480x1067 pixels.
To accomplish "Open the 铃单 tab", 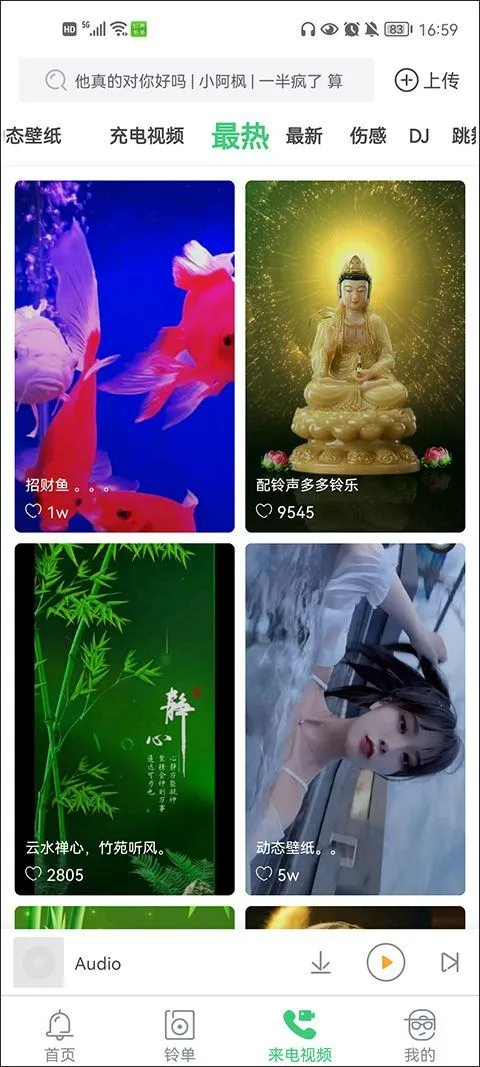I will 180,1035.
